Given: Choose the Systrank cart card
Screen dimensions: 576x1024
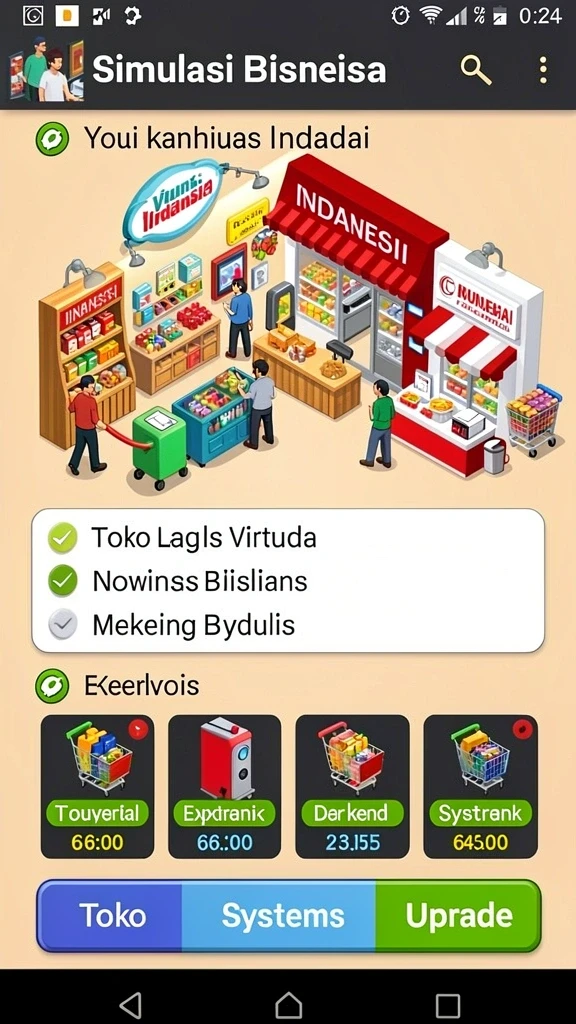Looking at the screenshot, I should tap(481, 786).
